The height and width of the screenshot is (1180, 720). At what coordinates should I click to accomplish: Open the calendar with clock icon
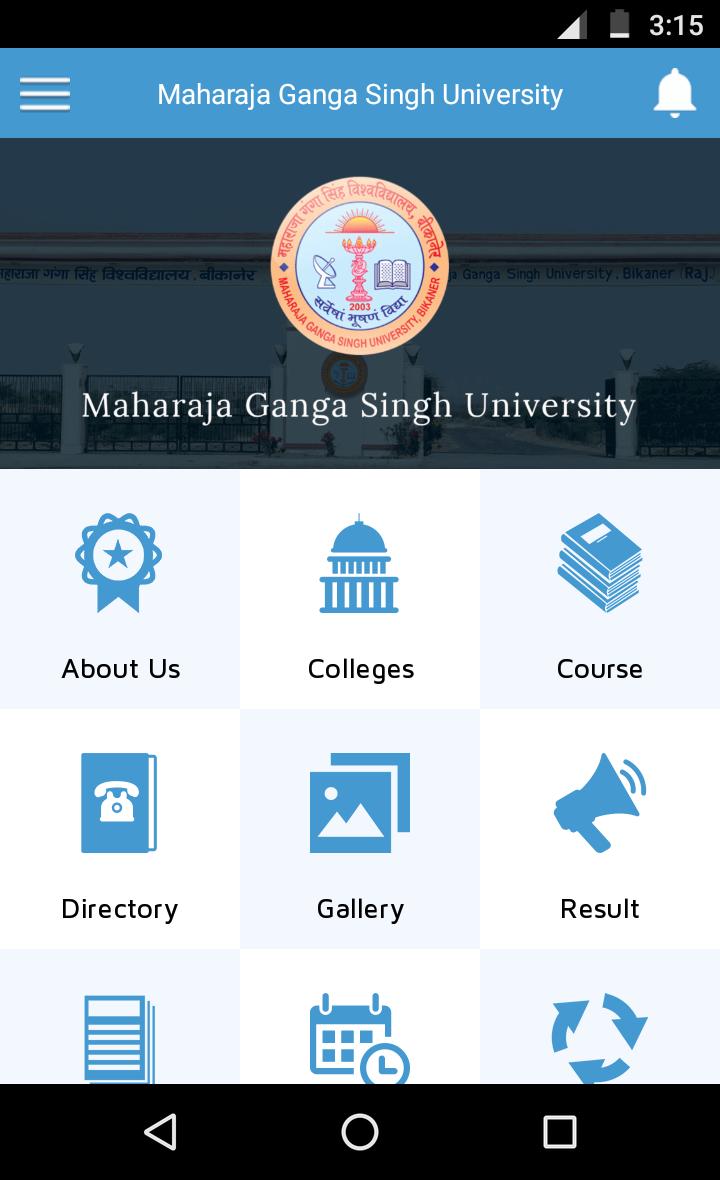[x=360, y=1035]
